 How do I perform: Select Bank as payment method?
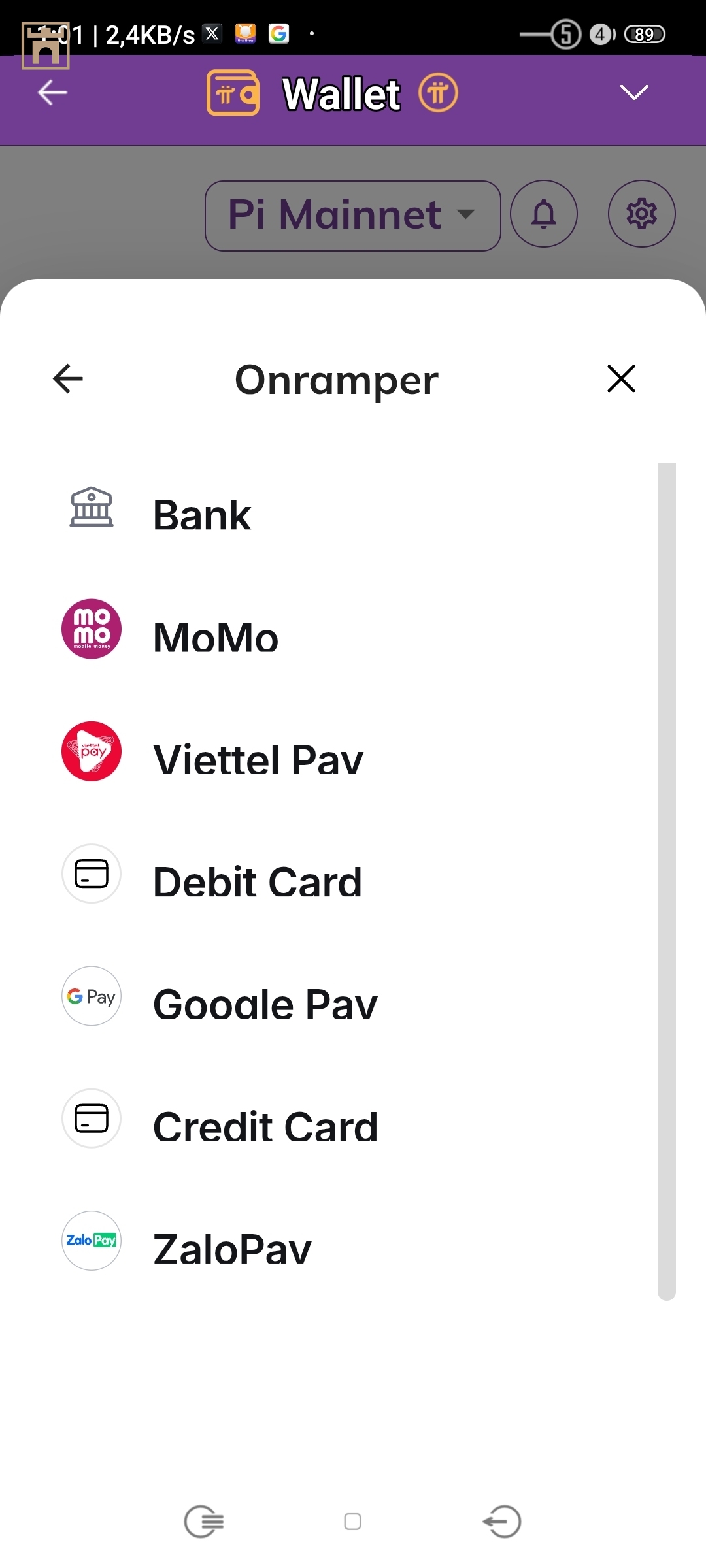pos(203,515)
